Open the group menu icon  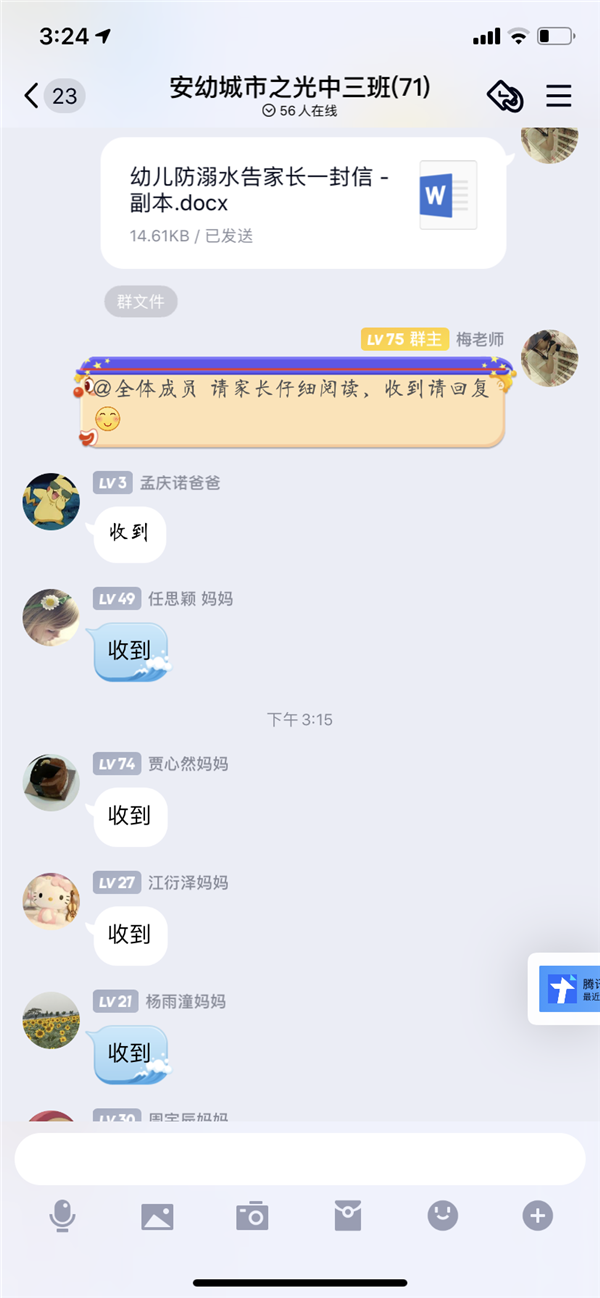(x=558, y=96)
